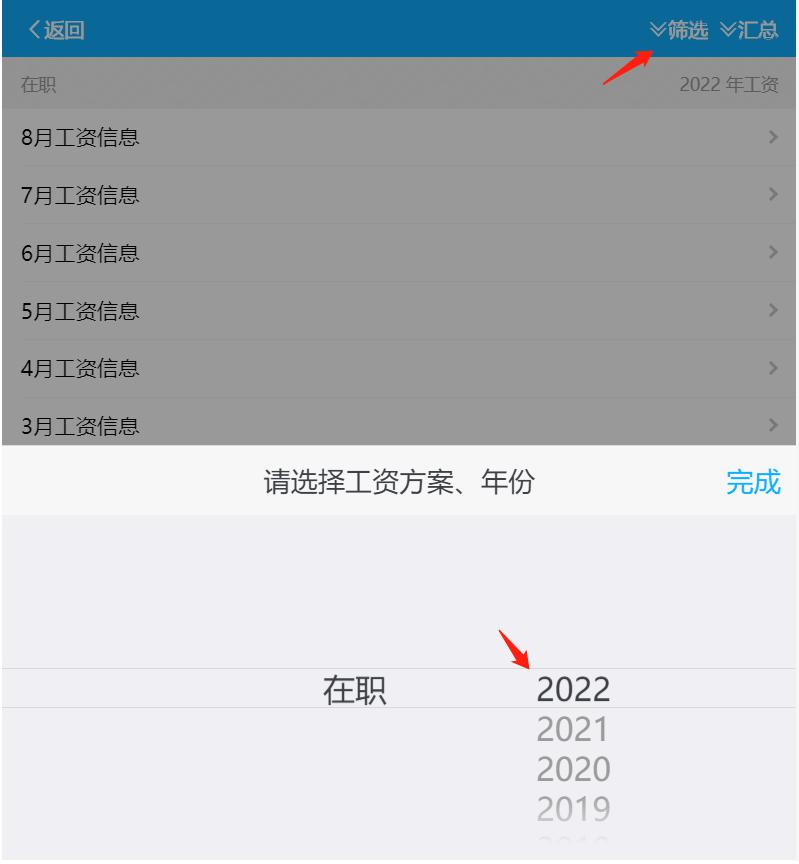Viewport: 799px width, 864px height.
Task: Open the 汇总 summary dropdown
Action: click(x=749, y=30)
